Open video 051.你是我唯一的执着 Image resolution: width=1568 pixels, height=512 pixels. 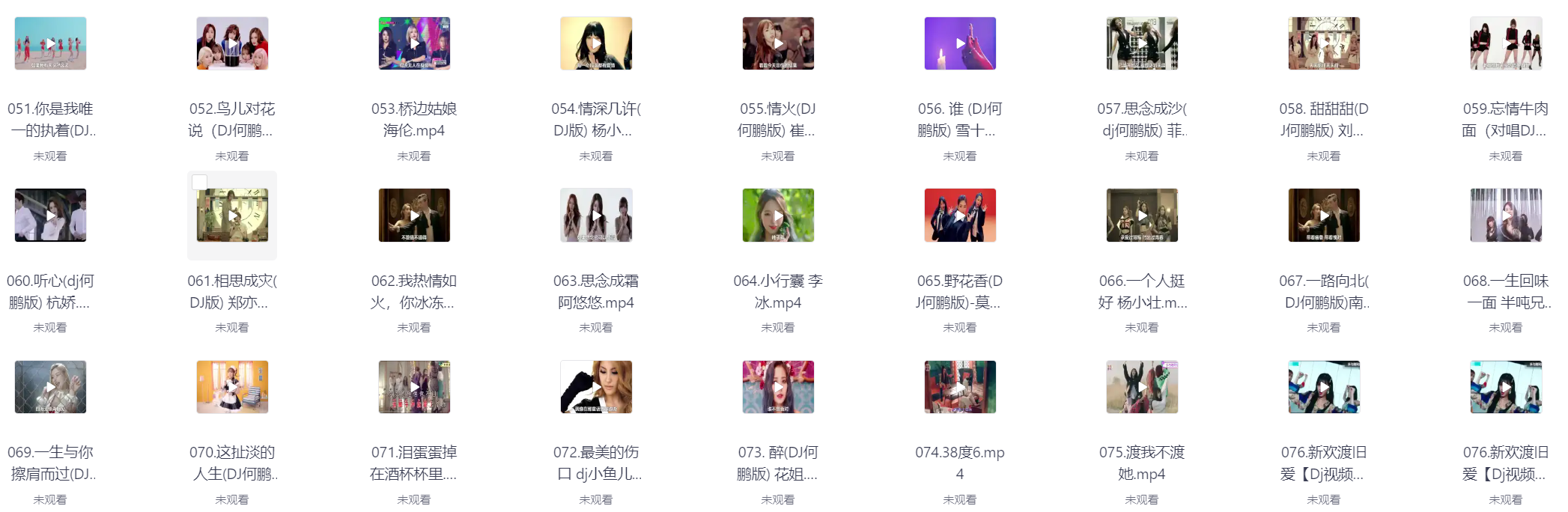tap(50, 43)
